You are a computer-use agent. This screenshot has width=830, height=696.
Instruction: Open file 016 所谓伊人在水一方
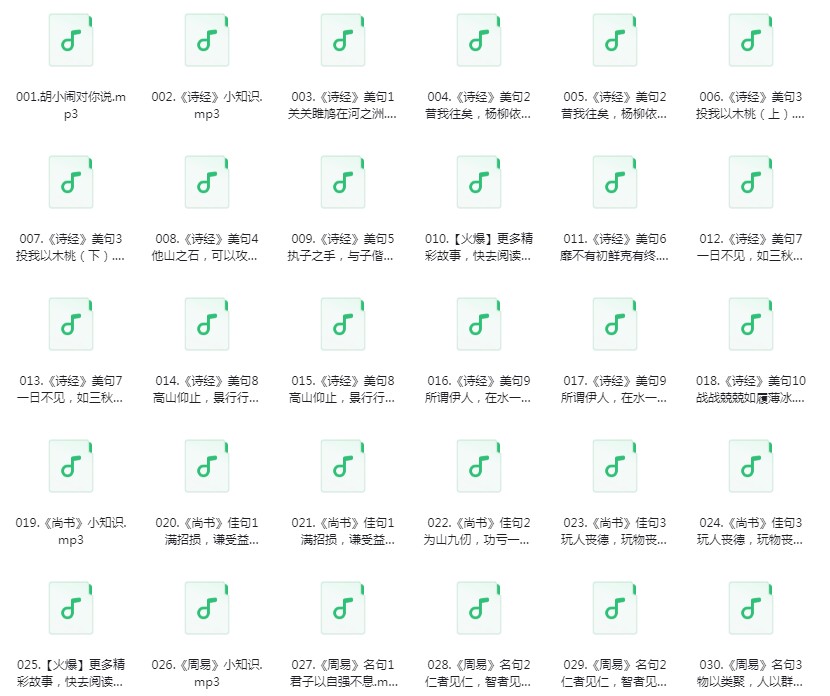click(x=479, y=325)
